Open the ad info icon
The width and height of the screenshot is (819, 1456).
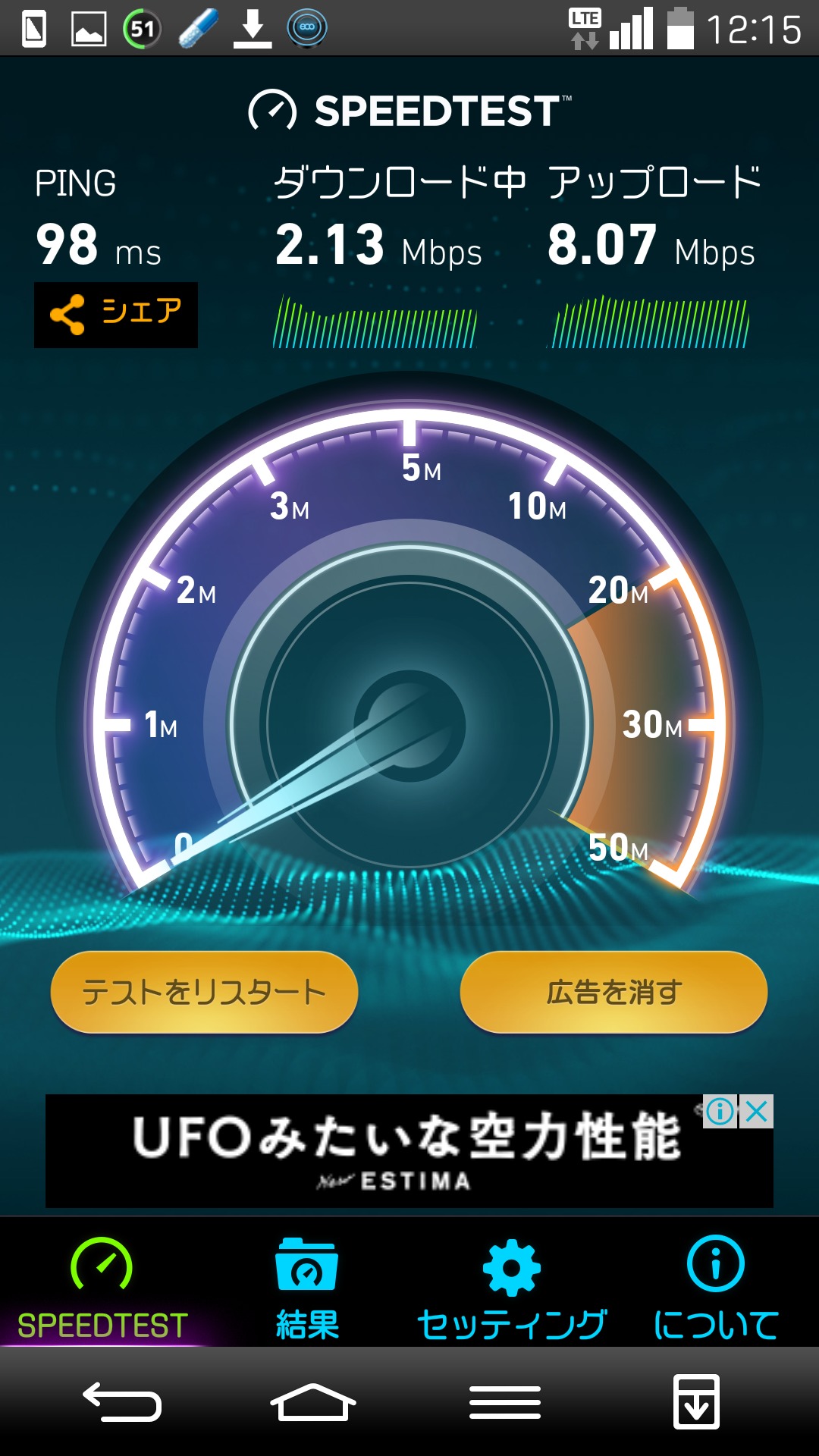tap(720, 1112)
